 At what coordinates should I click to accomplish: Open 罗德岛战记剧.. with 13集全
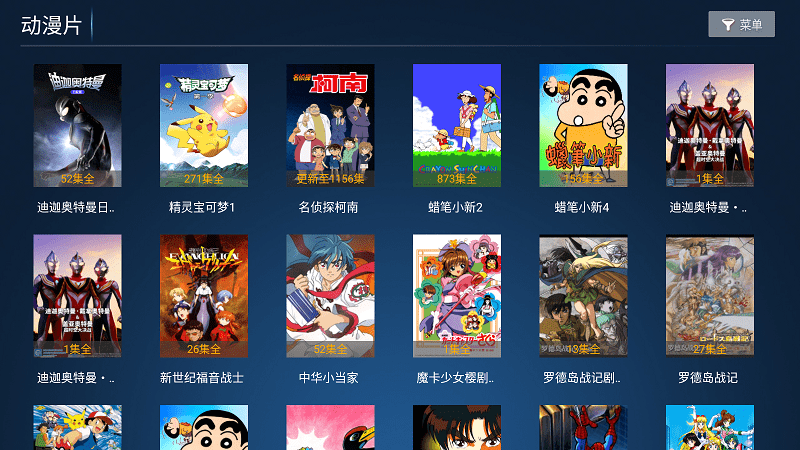click(583, 297)
